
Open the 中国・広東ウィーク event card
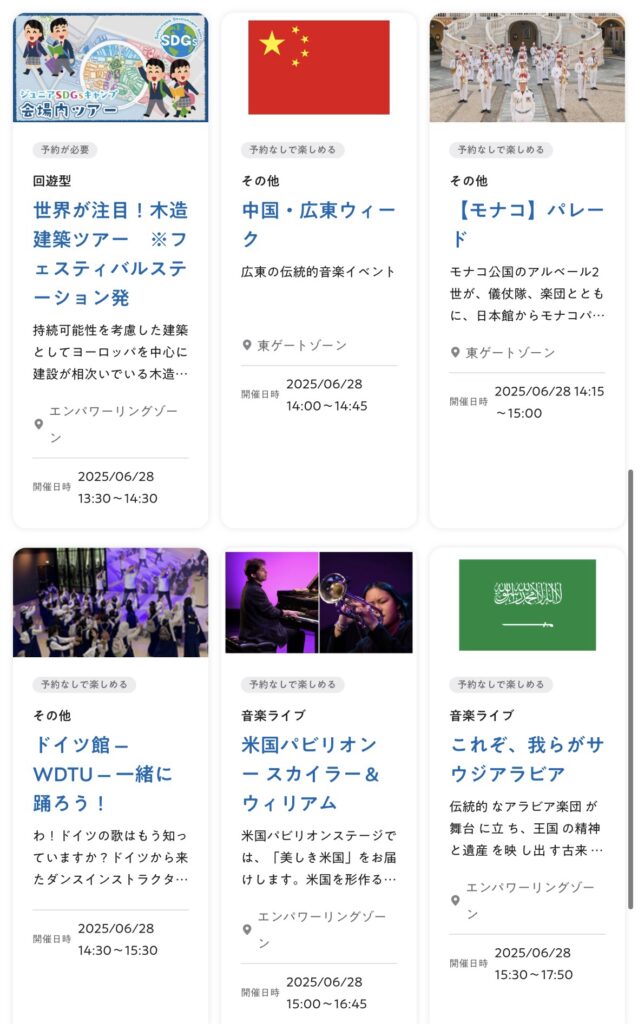pos(318,225)
